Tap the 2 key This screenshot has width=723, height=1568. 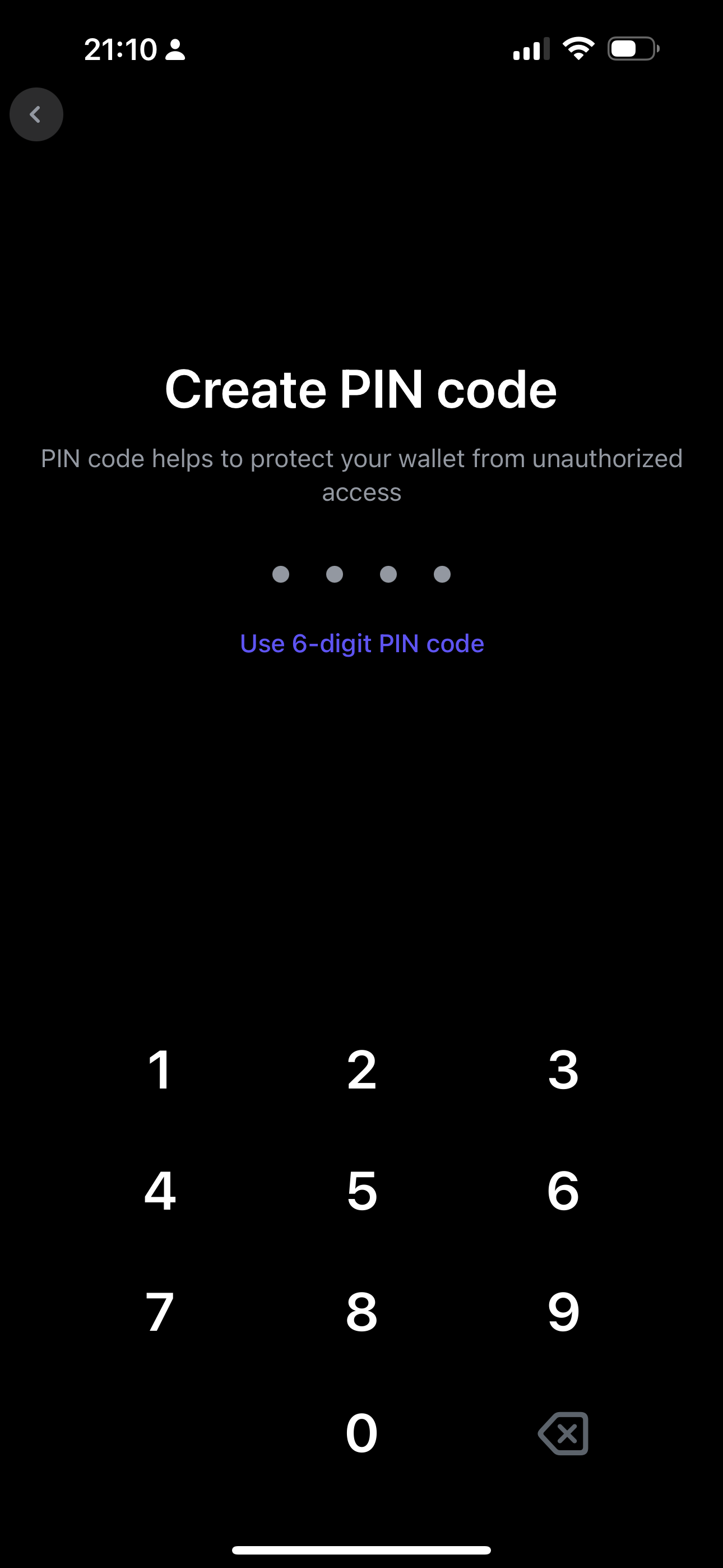click(x=361, y=1069)
